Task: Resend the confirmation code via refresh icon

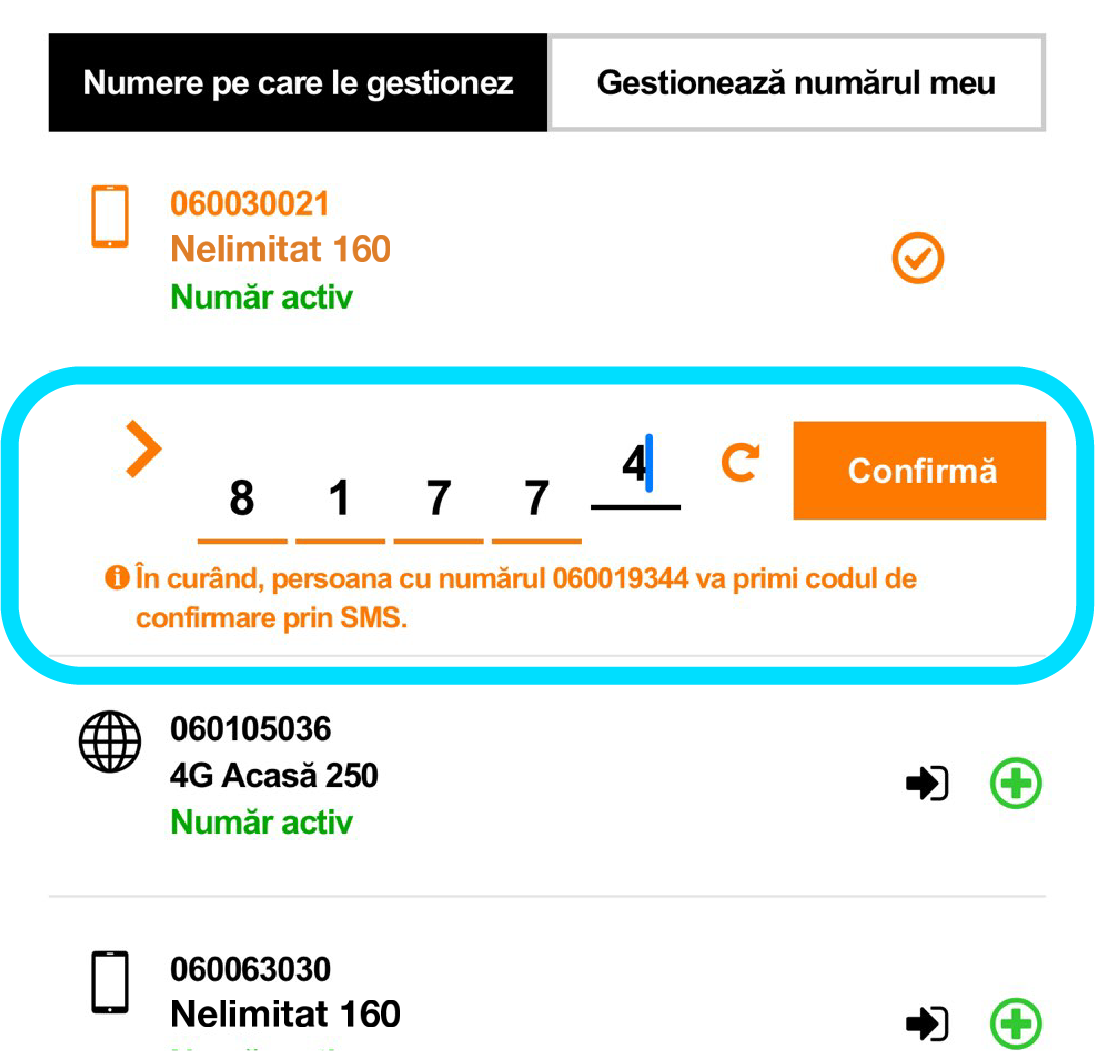Action: coord(740,463)
